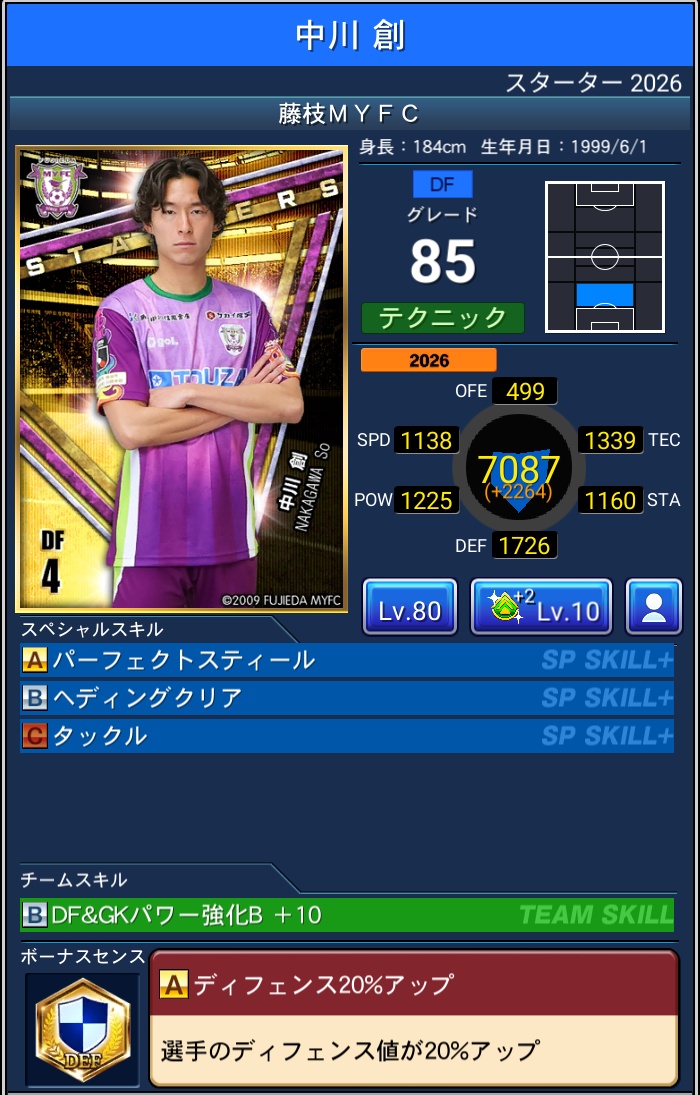Select the タックル special skill
This screenshot has width=700, height=1095.
pyautogui.click(x=346, y=736)
